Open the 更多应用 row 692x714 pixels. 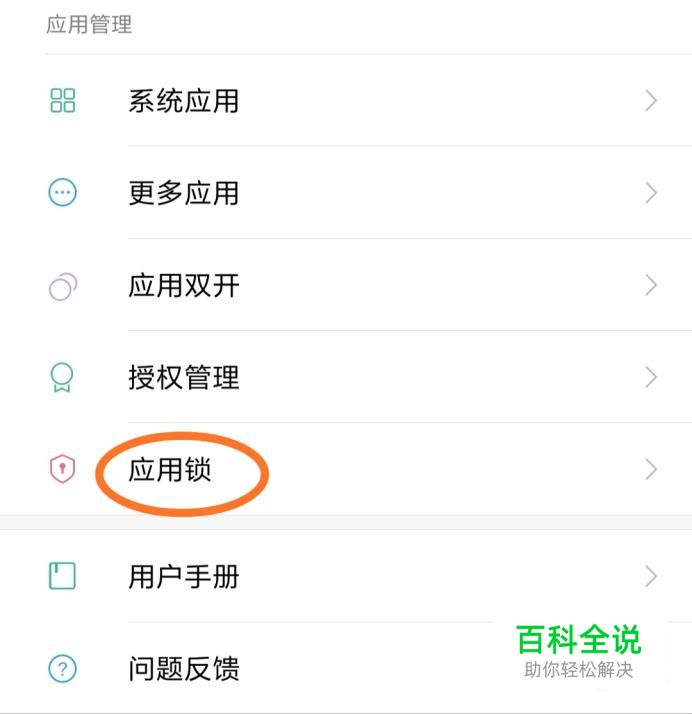(184, 193)
